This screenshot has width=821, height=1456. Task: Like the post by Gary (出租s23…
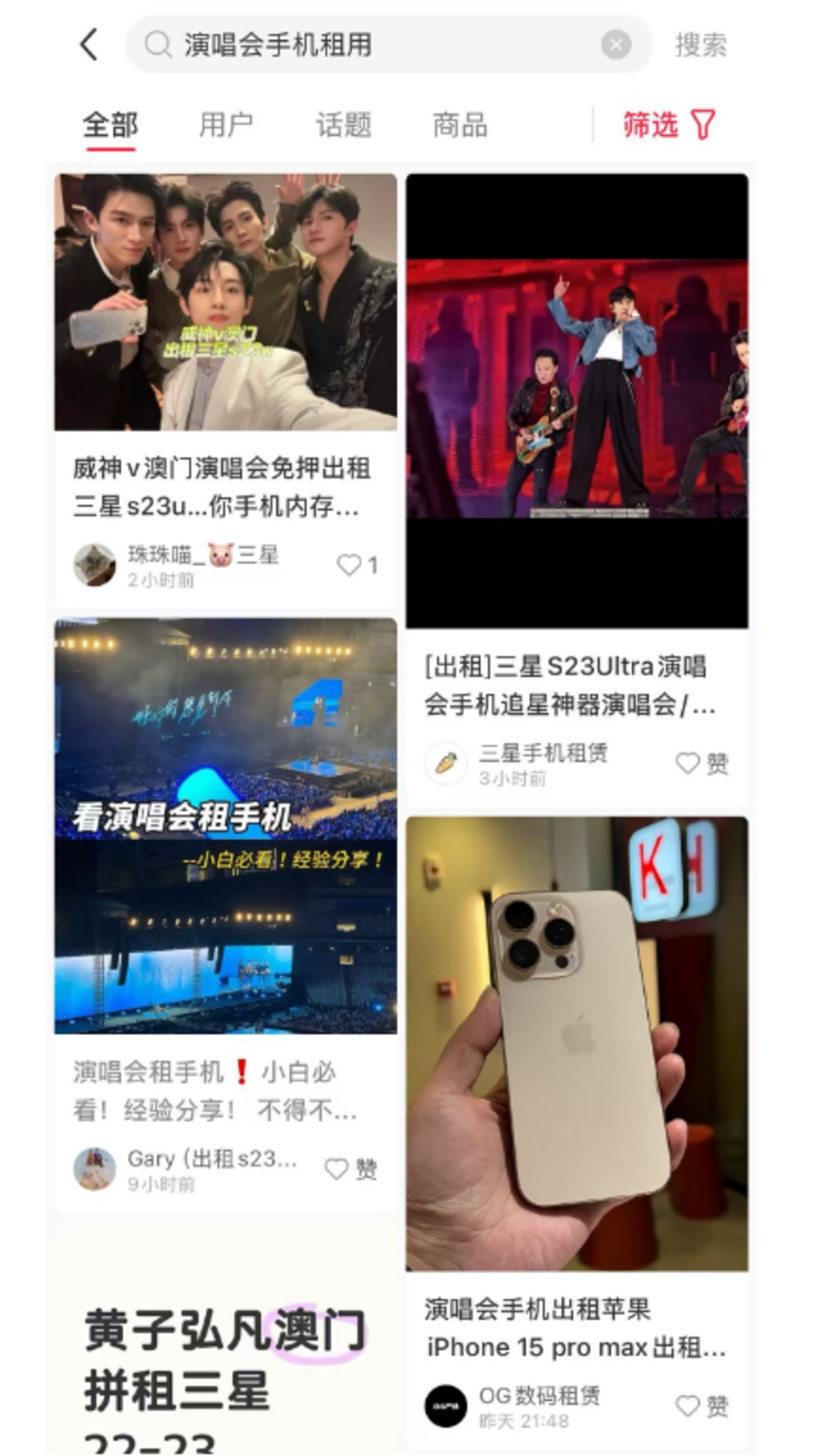[336, 1169]
